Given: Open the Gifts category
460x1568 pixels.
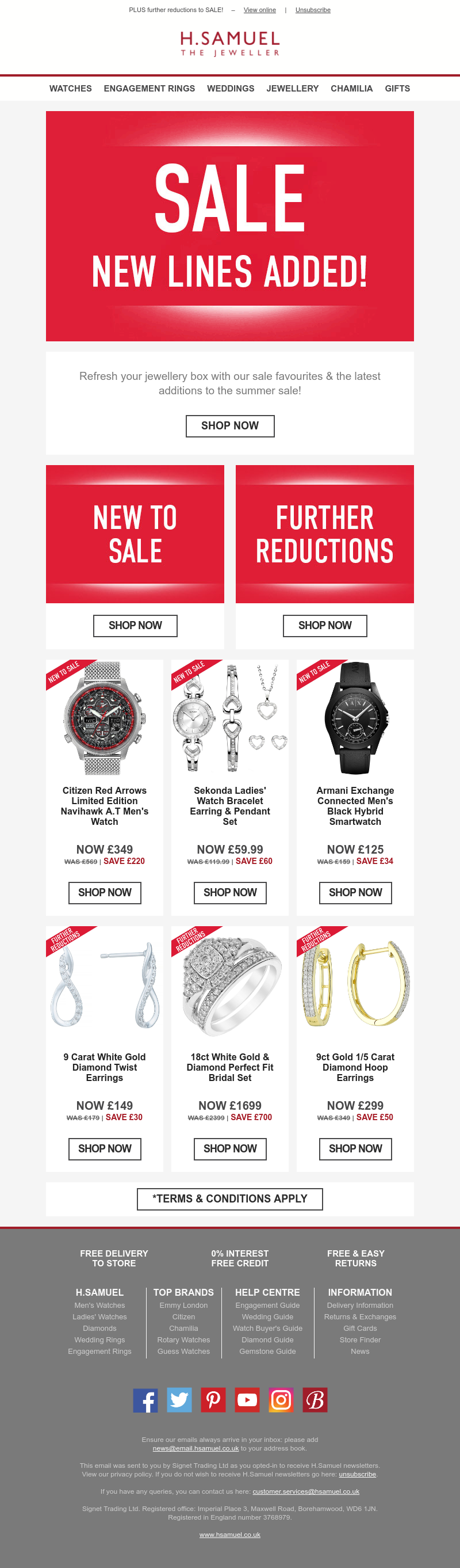Looking at the screenshot, I should tap(397, 88).
